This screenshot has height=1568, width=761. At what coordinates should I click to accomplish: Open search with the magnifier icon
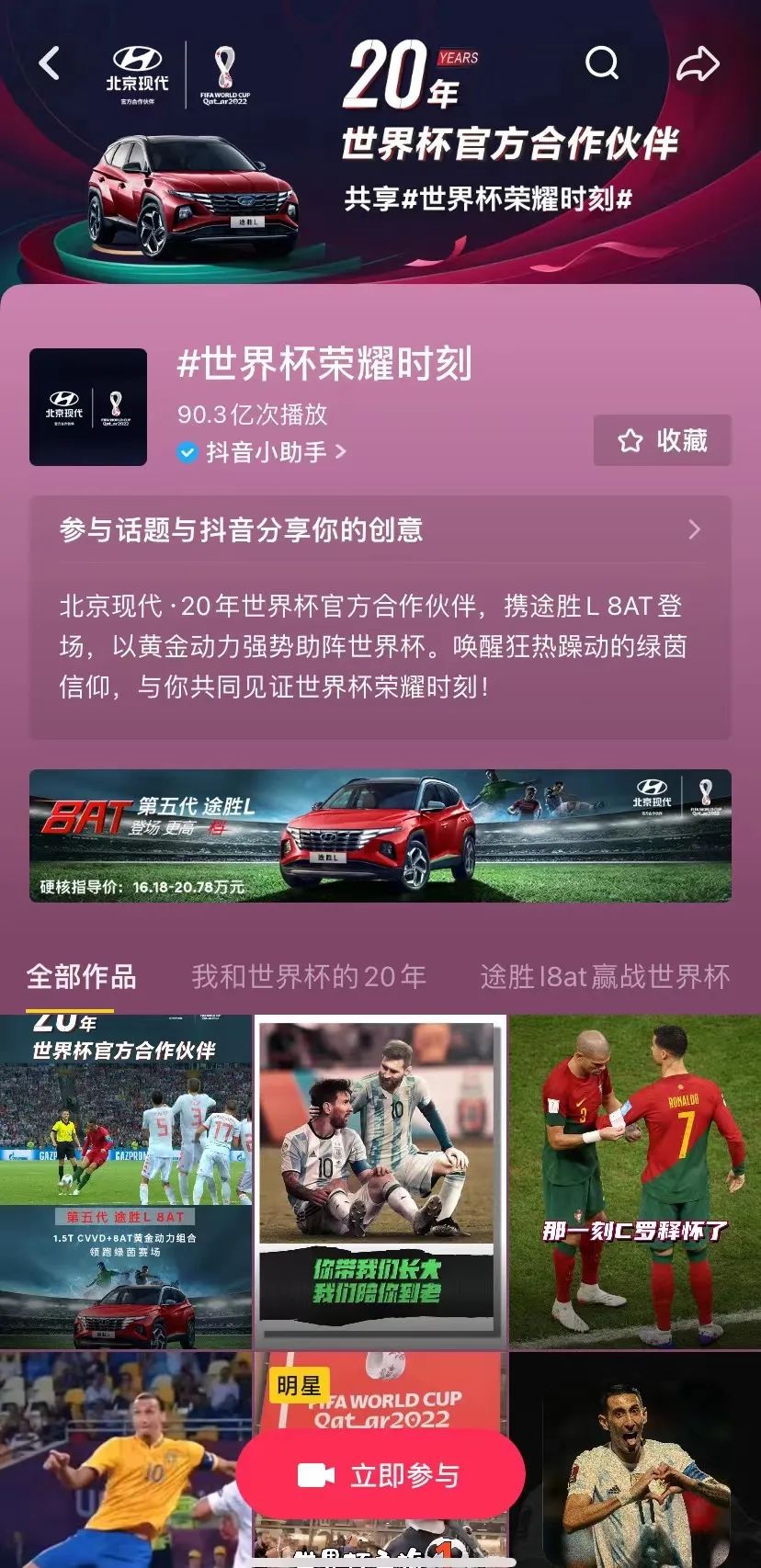[x=602, y=64]
